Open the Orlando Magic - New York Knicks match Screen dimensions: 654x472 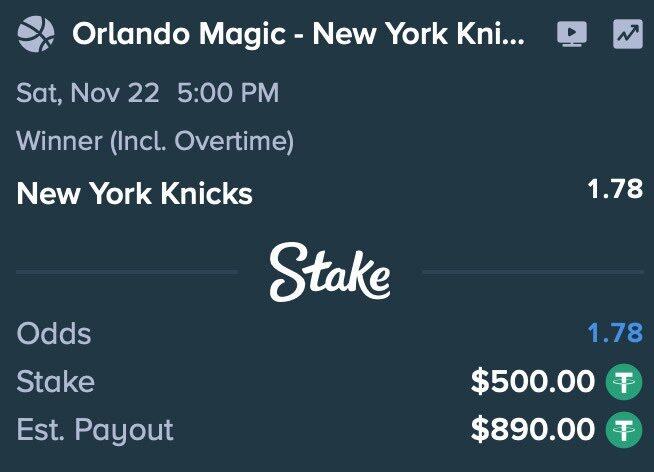click(x=298, y=36)
